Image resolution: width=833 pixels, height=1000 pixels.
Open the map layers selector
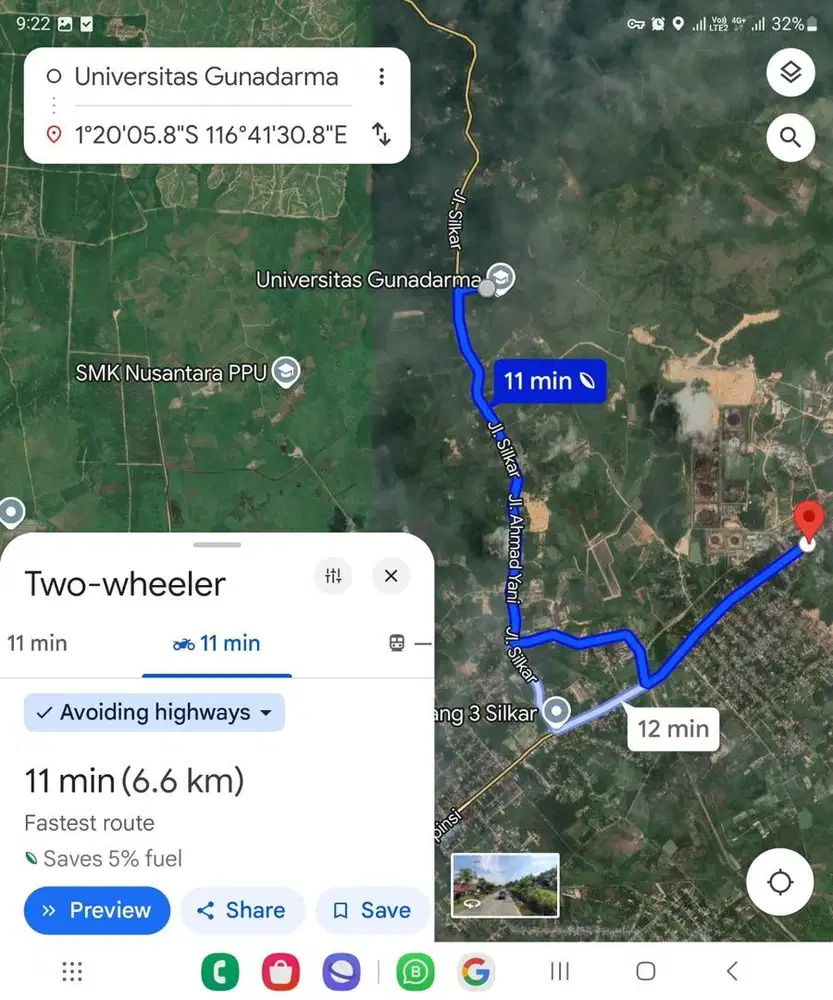tap(790, 73)
